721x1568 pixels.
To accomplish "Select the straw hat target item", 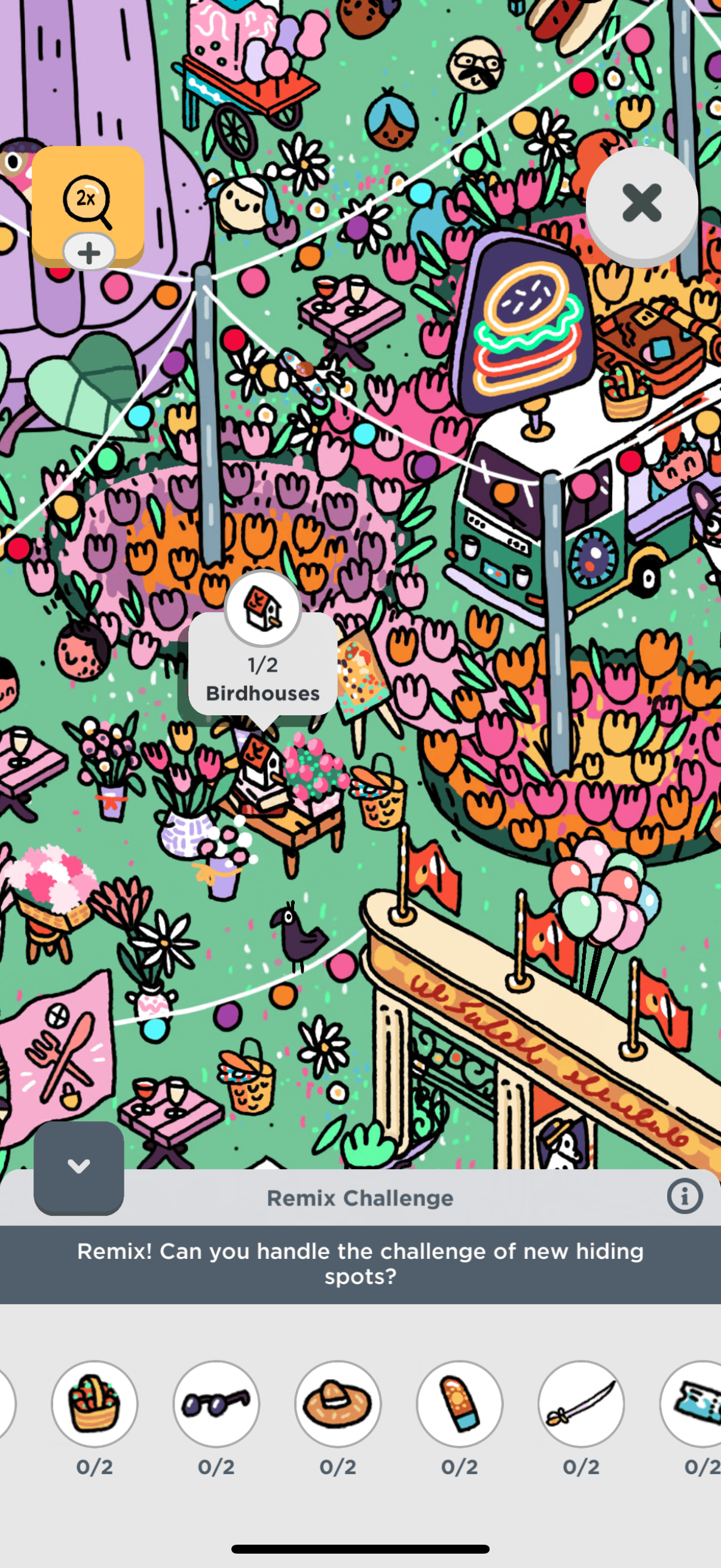I will pos(338,1404).
